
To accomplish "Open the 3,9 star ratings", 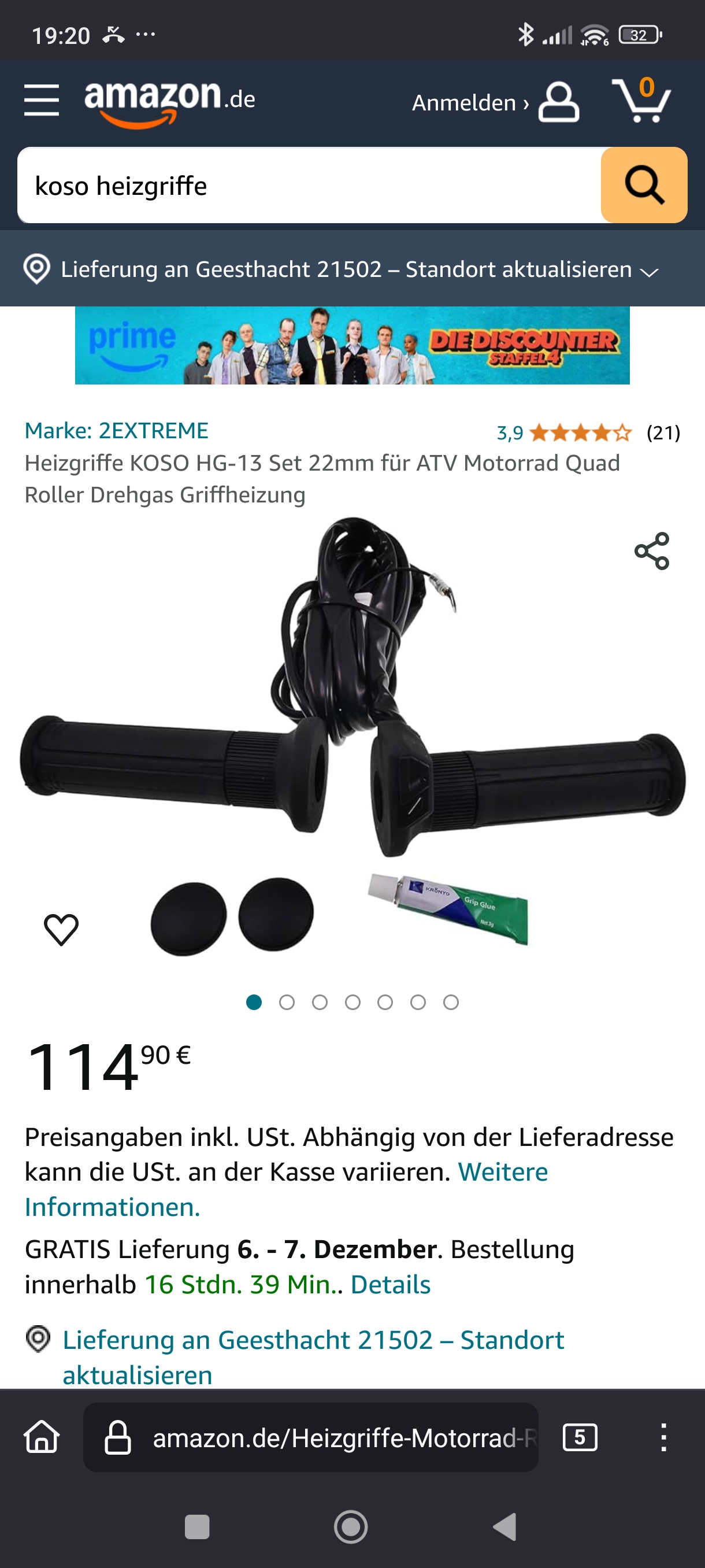I will tap(564, 433).
